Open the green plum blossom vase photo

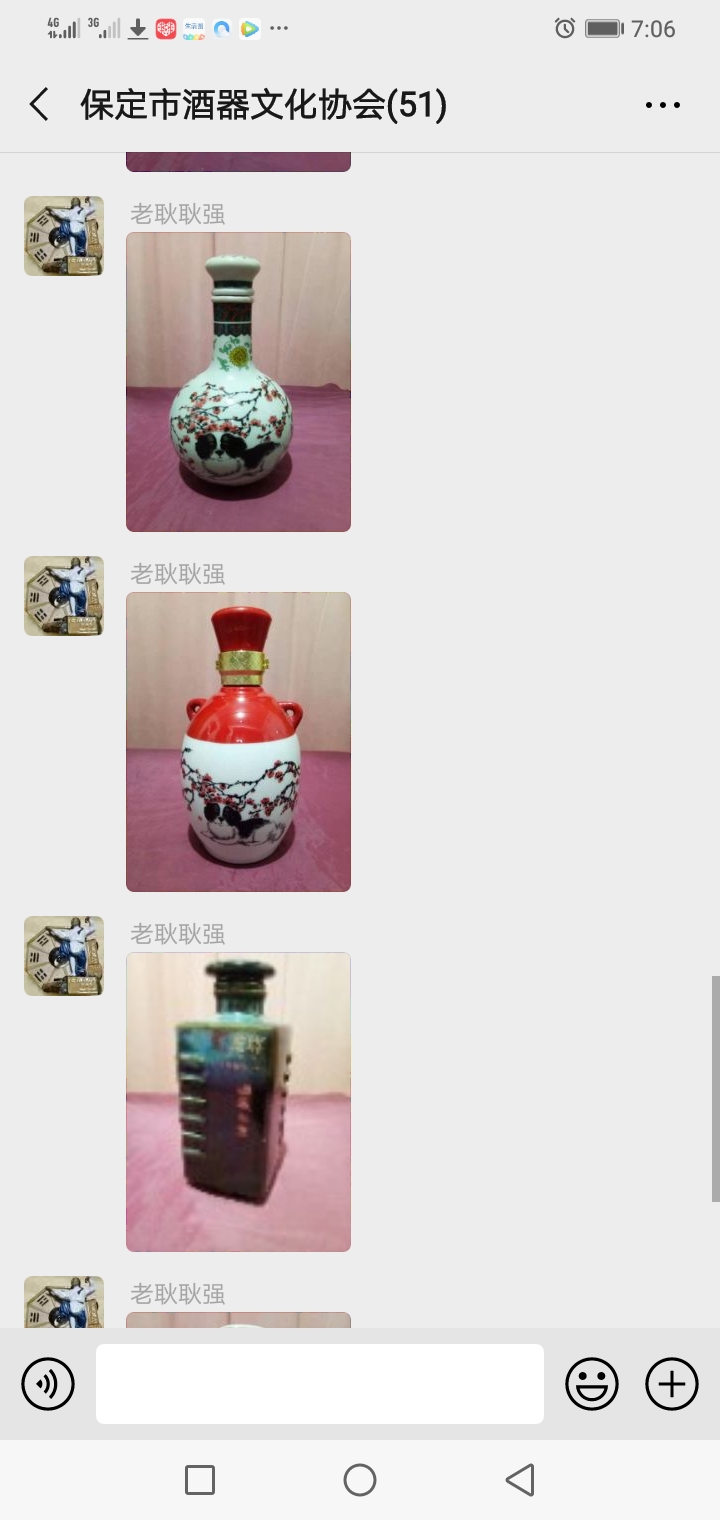coord(238,382)
